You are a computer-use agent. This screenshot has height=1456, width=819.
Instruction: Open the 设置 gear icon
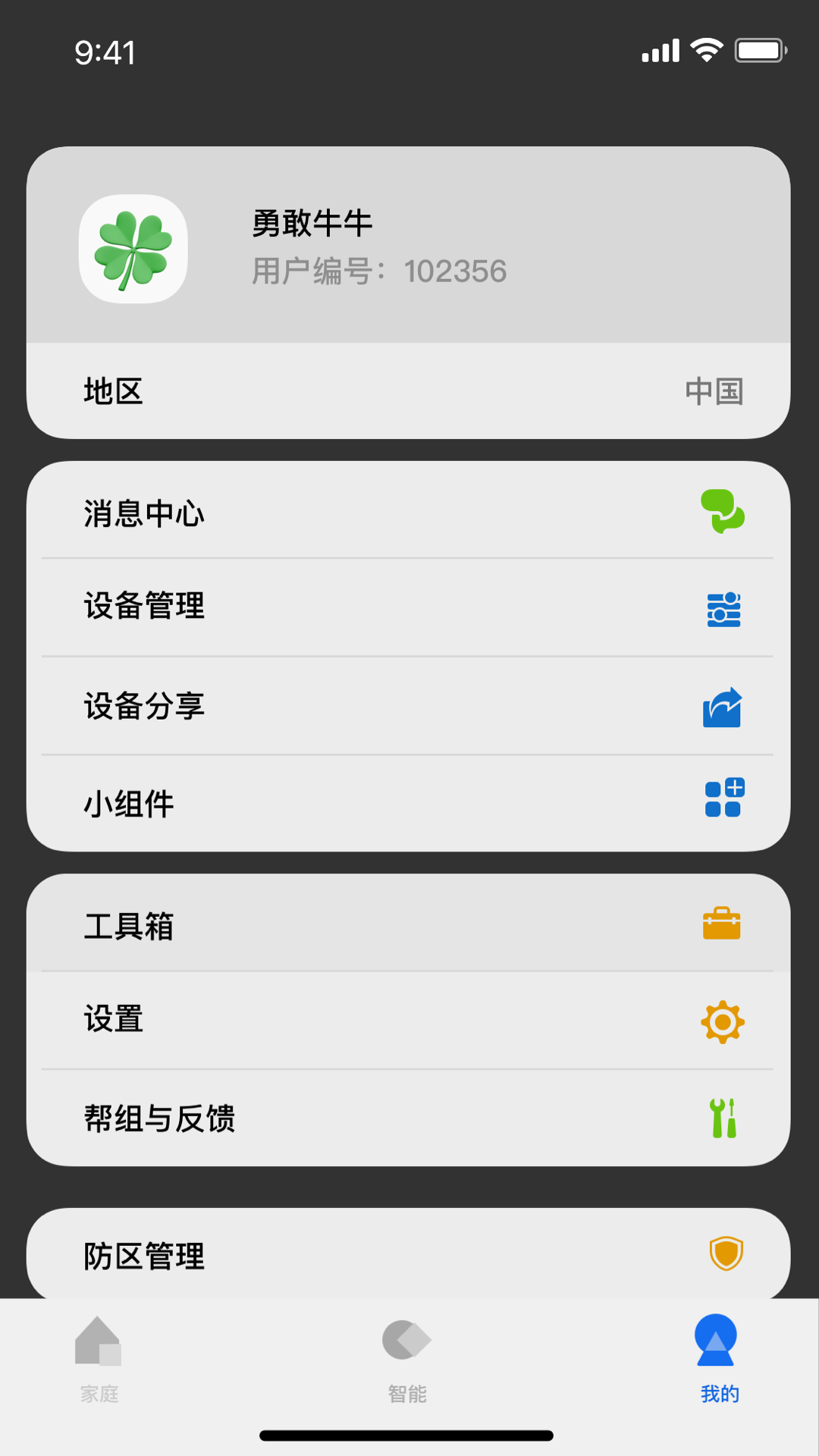[722, 1021]
